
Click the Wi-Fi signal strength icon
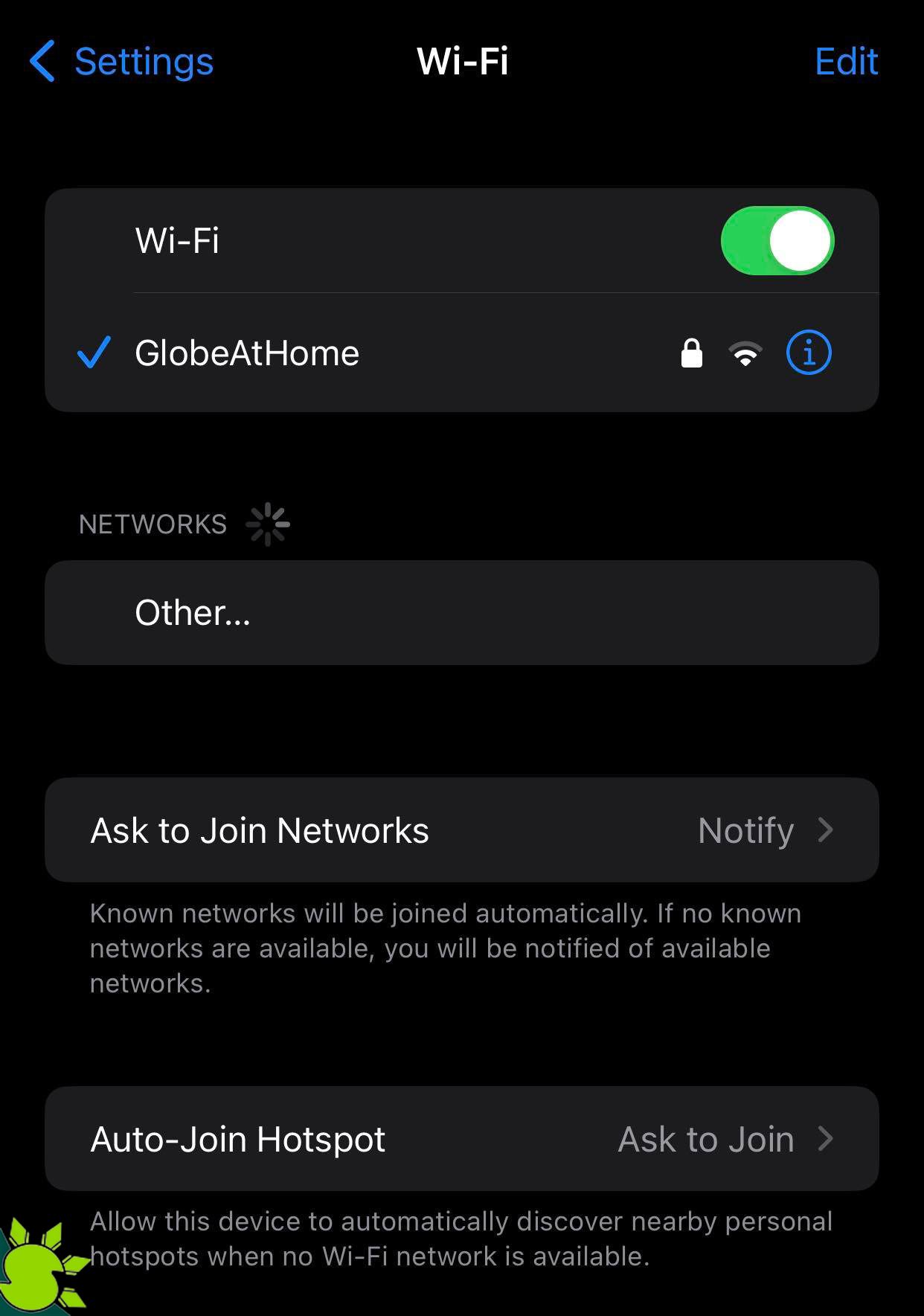coord(746,353)
